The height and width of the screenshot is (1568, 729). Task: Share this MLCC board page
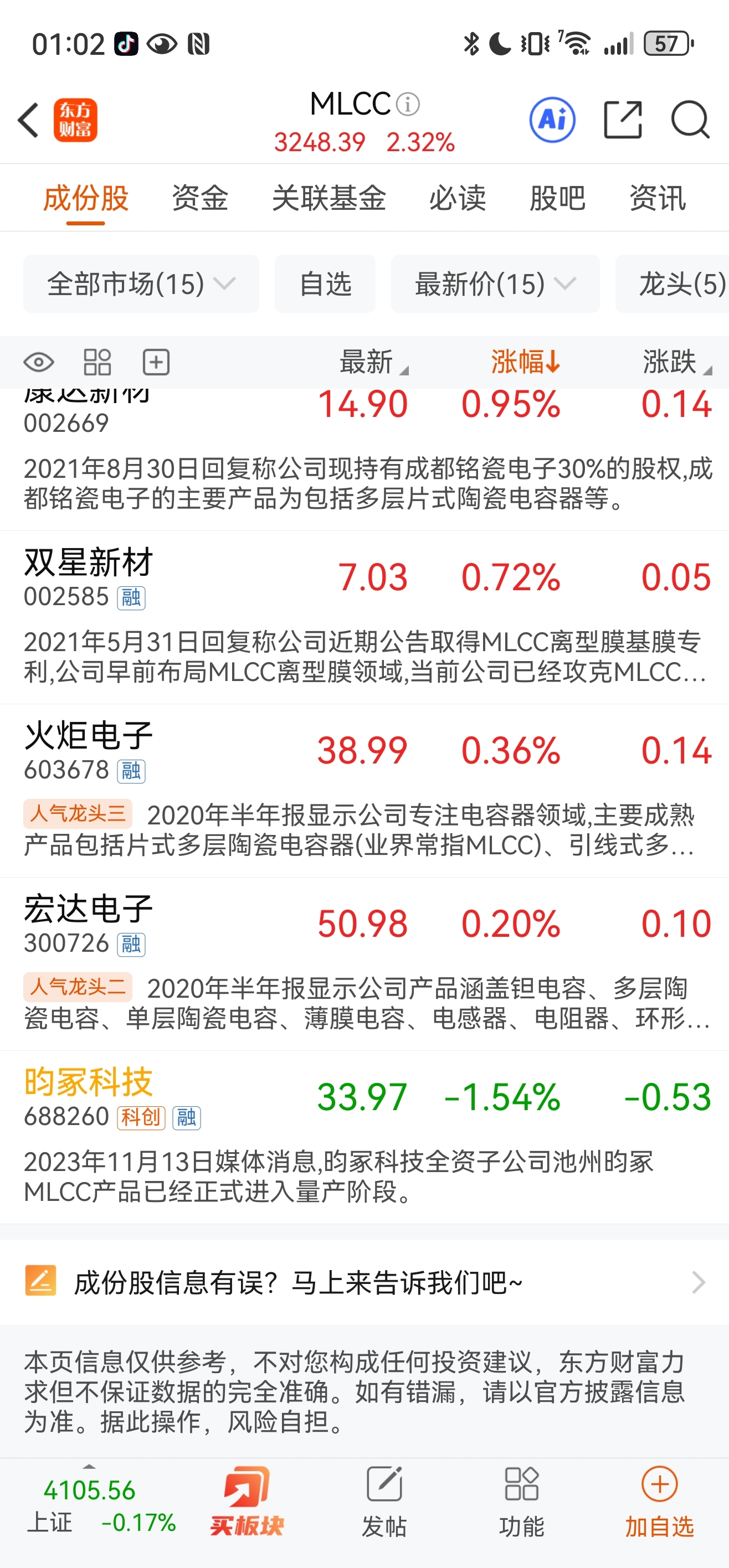tap(623, 120)
